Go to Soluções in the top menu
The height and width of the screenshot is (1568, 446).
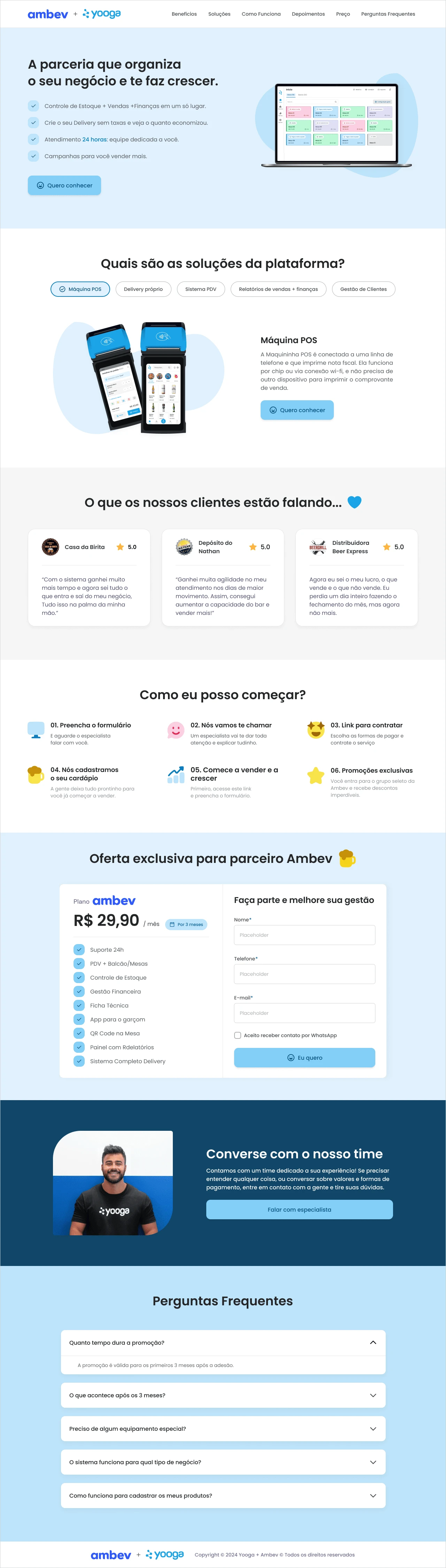[219, 14]
